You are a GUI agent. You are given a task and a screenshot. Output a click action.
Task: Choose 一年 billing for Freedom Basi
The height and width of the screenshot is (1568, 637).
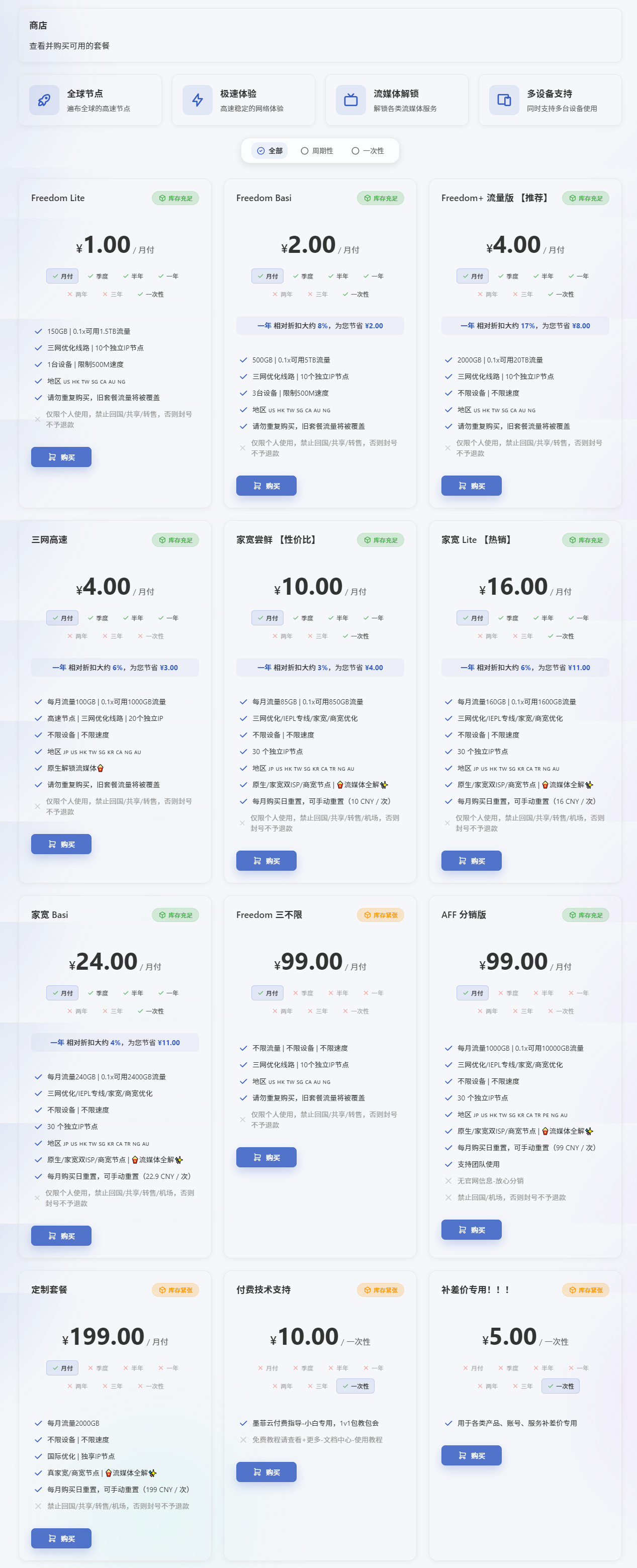pyautogui.click(x=374, y=276)
